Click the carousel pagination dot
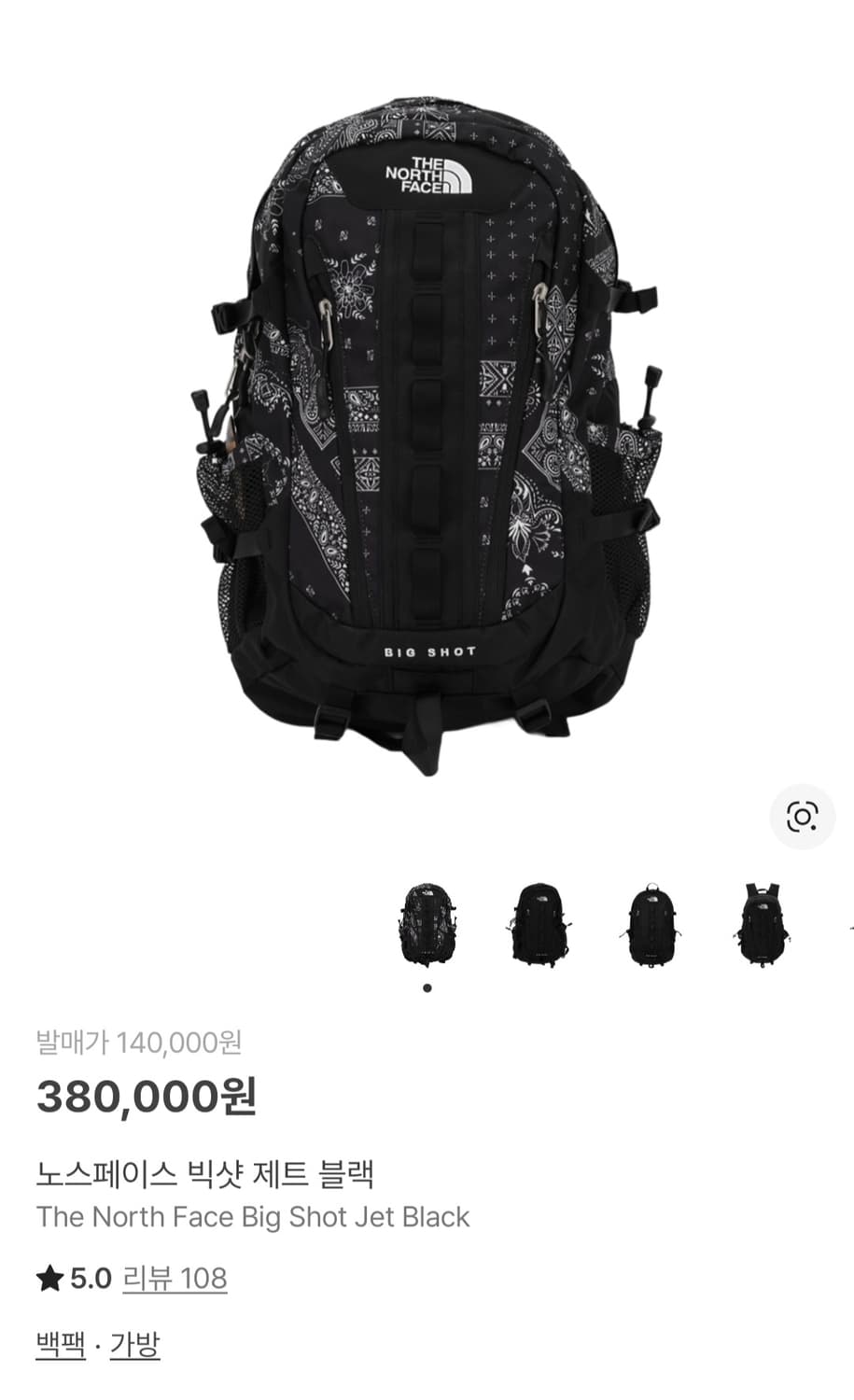Viewport: 854px width, 1400px height. click(427, 987)
